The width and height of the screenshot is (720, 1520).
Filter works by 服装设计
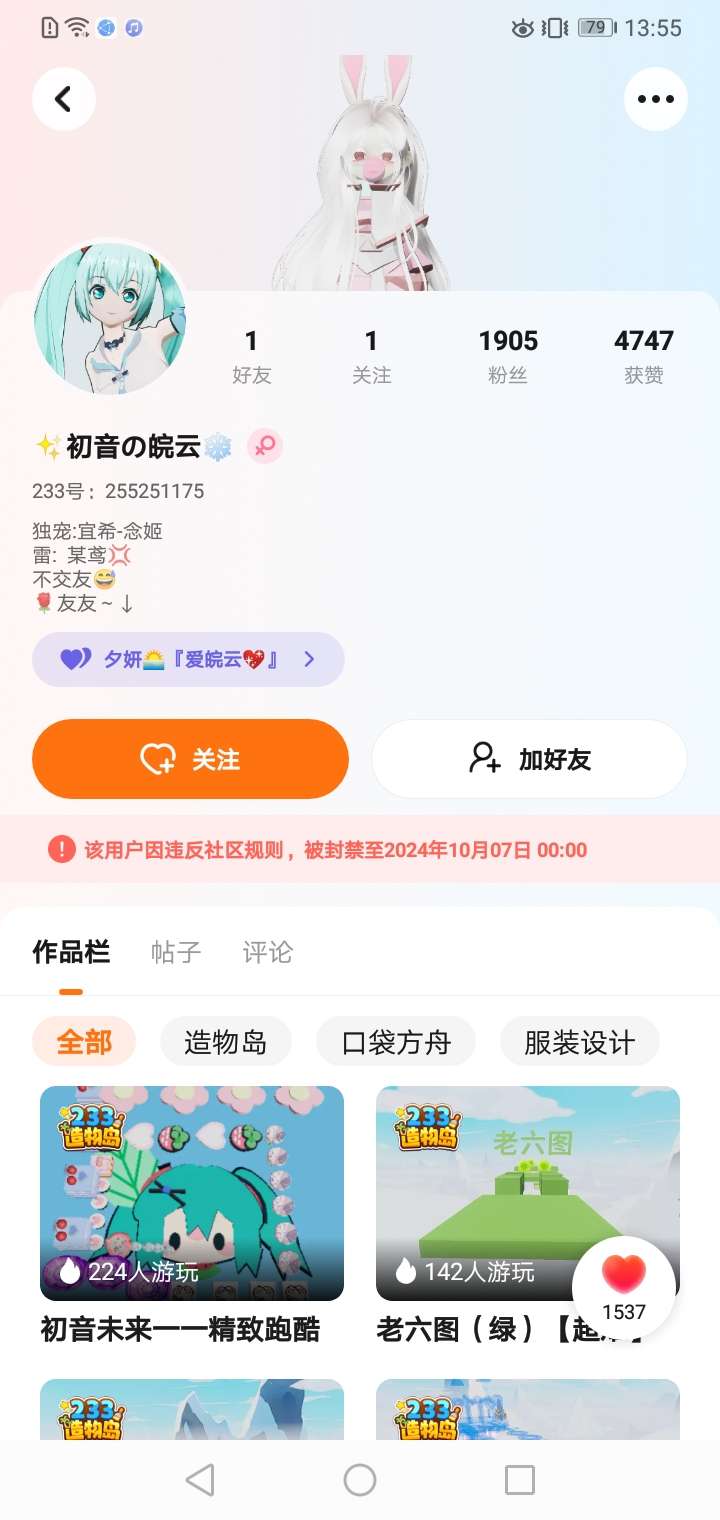[x=579, y=1042]
